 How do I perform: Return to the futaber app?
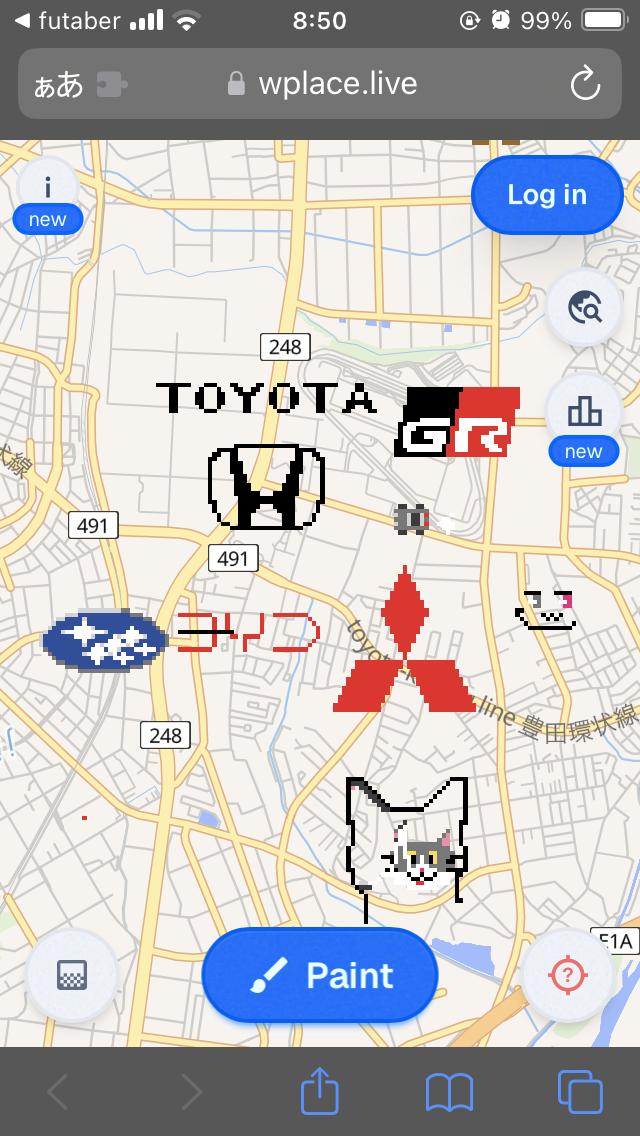(x=68, y=21)
